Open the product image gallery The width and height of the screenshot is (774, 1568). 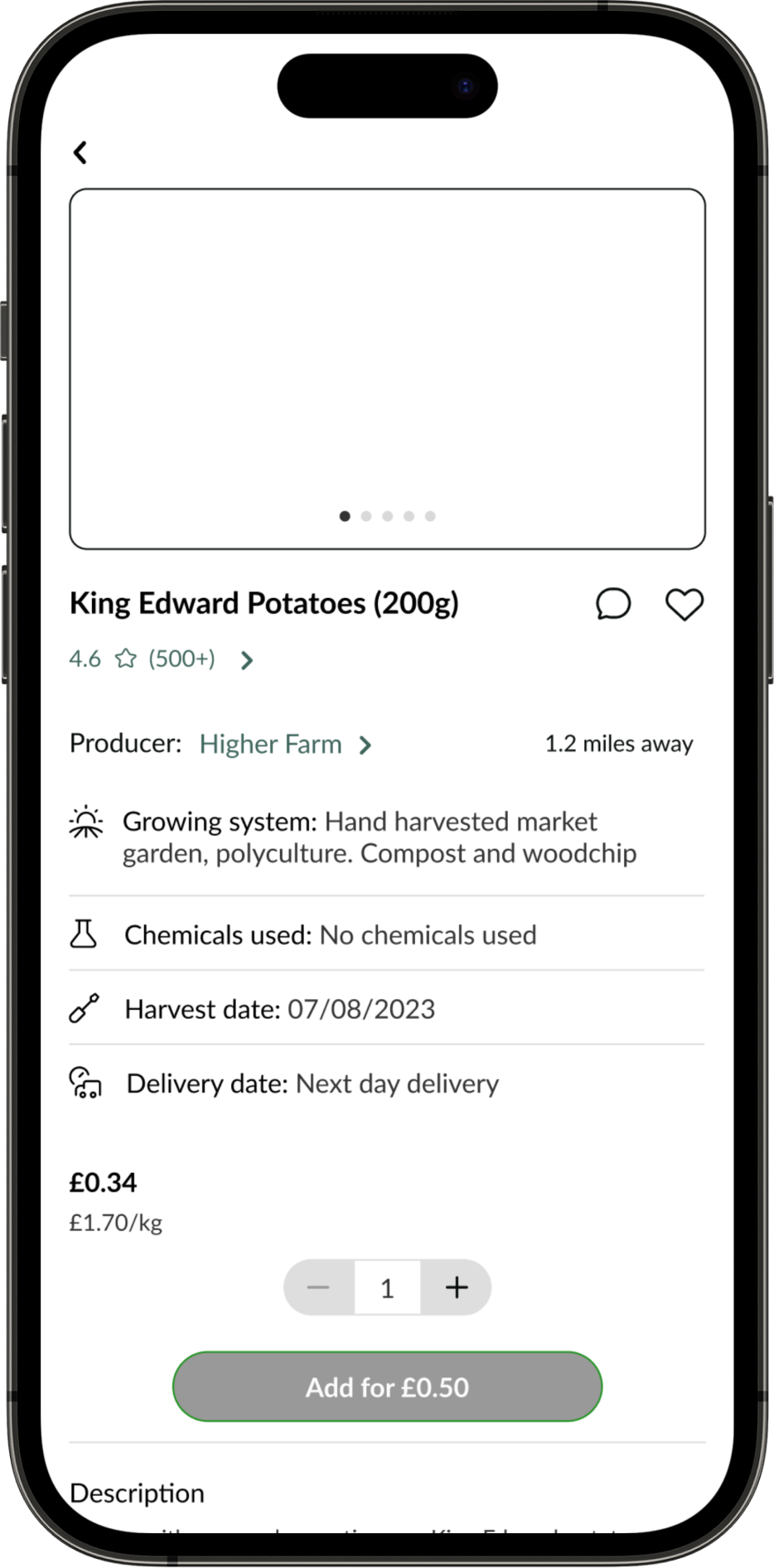[387, 369]
